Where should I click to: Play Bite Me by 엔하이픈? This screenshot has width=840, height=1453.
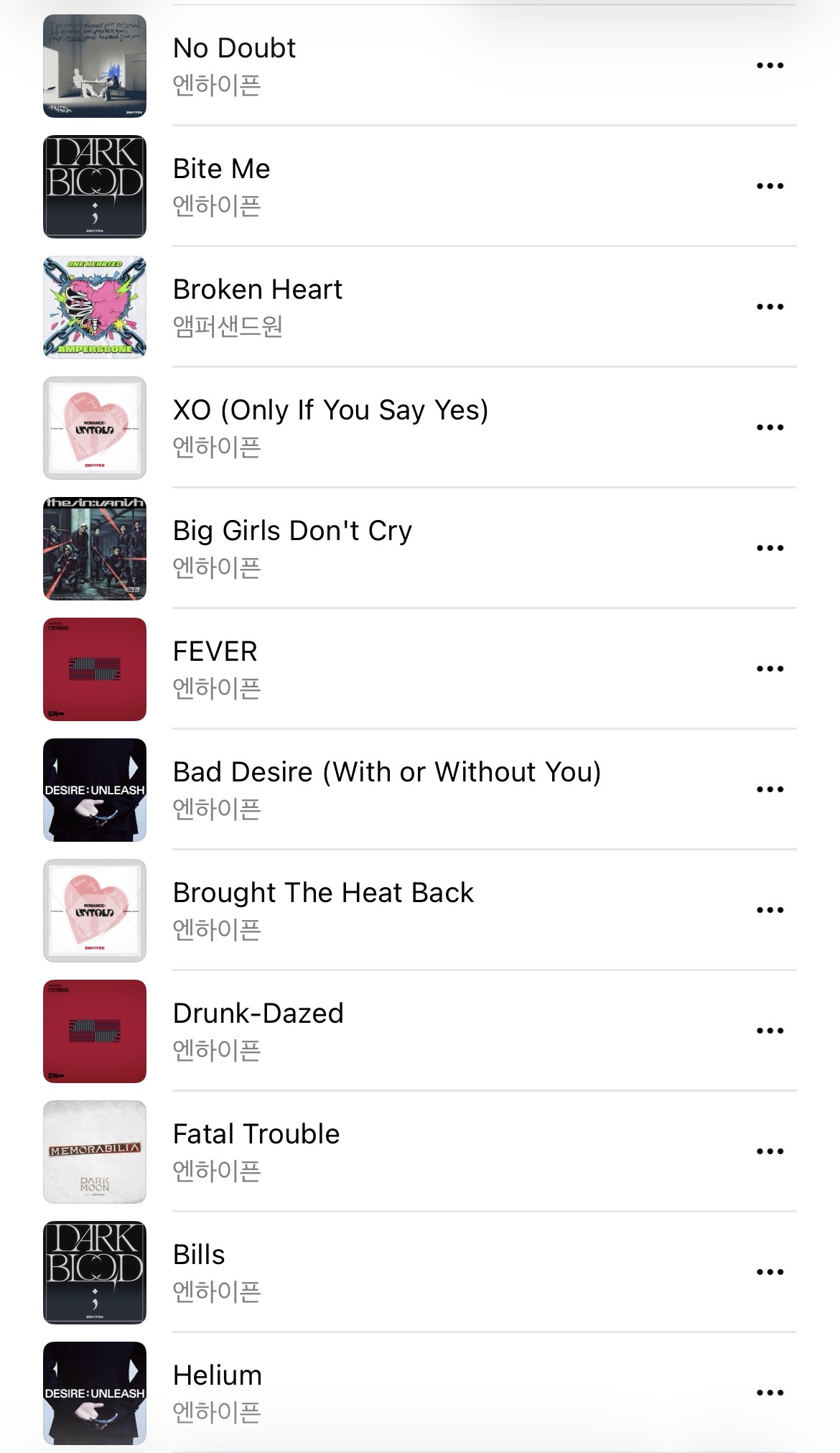click(x=420, y=187)
